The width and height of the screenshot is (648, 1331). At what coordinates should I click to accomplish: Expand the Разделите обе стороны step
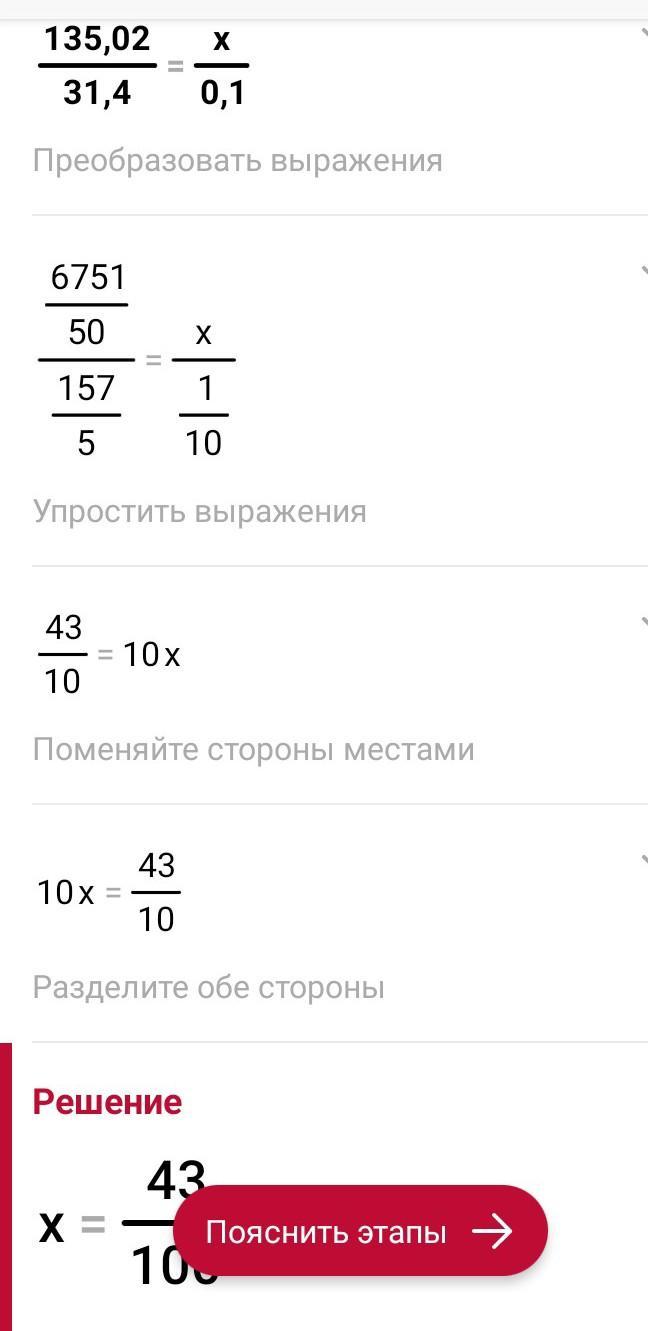tap(641, 859)
